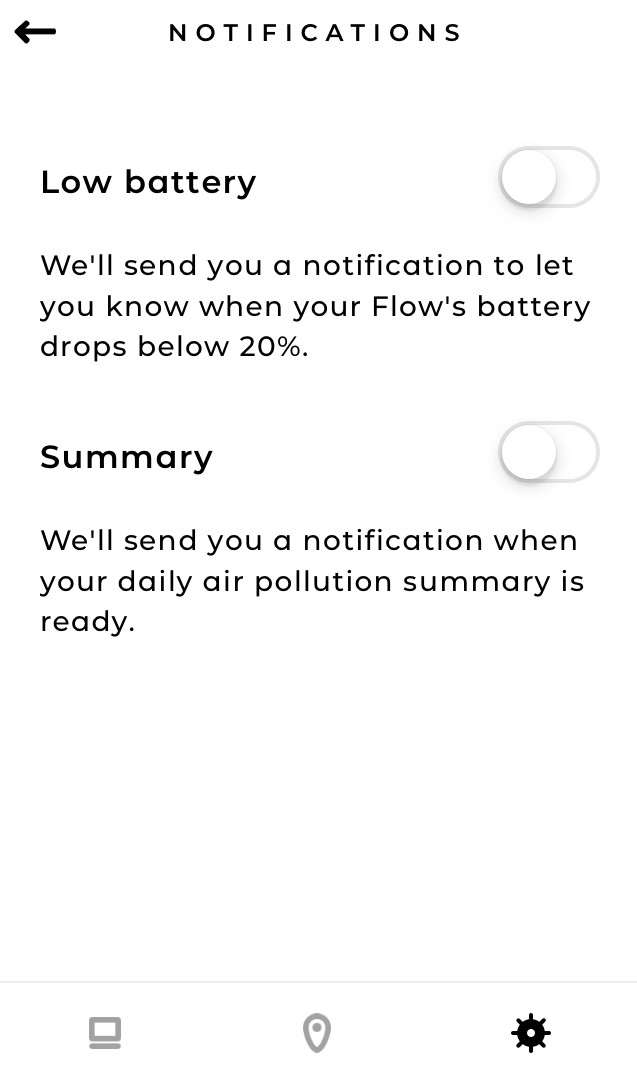This screenshot has height=1081, width=637.
Task: Switch to the device tab
Action: tap(105, 1032)
